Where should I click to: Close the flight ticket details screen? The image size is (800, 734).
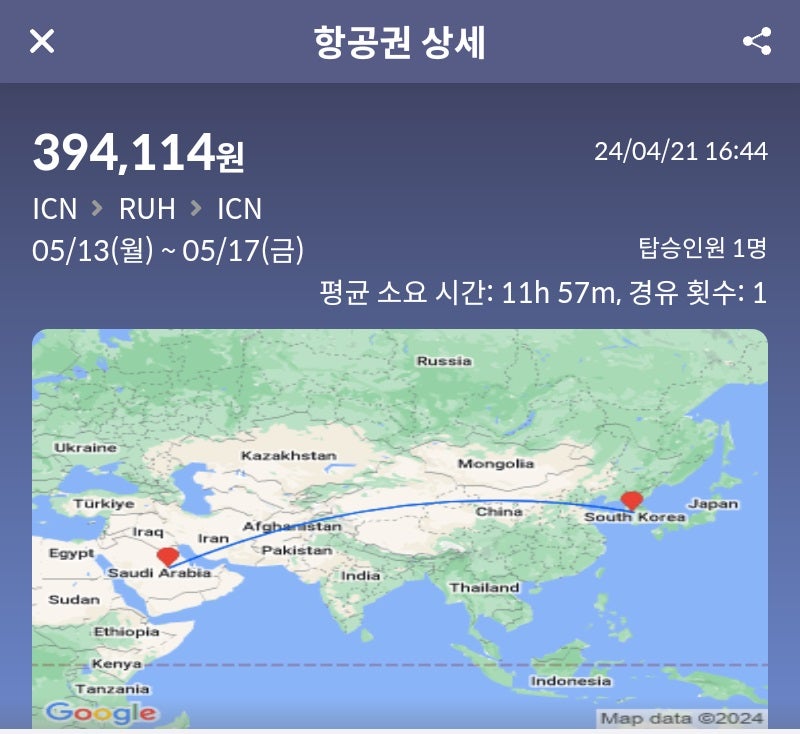coord(42,42)
